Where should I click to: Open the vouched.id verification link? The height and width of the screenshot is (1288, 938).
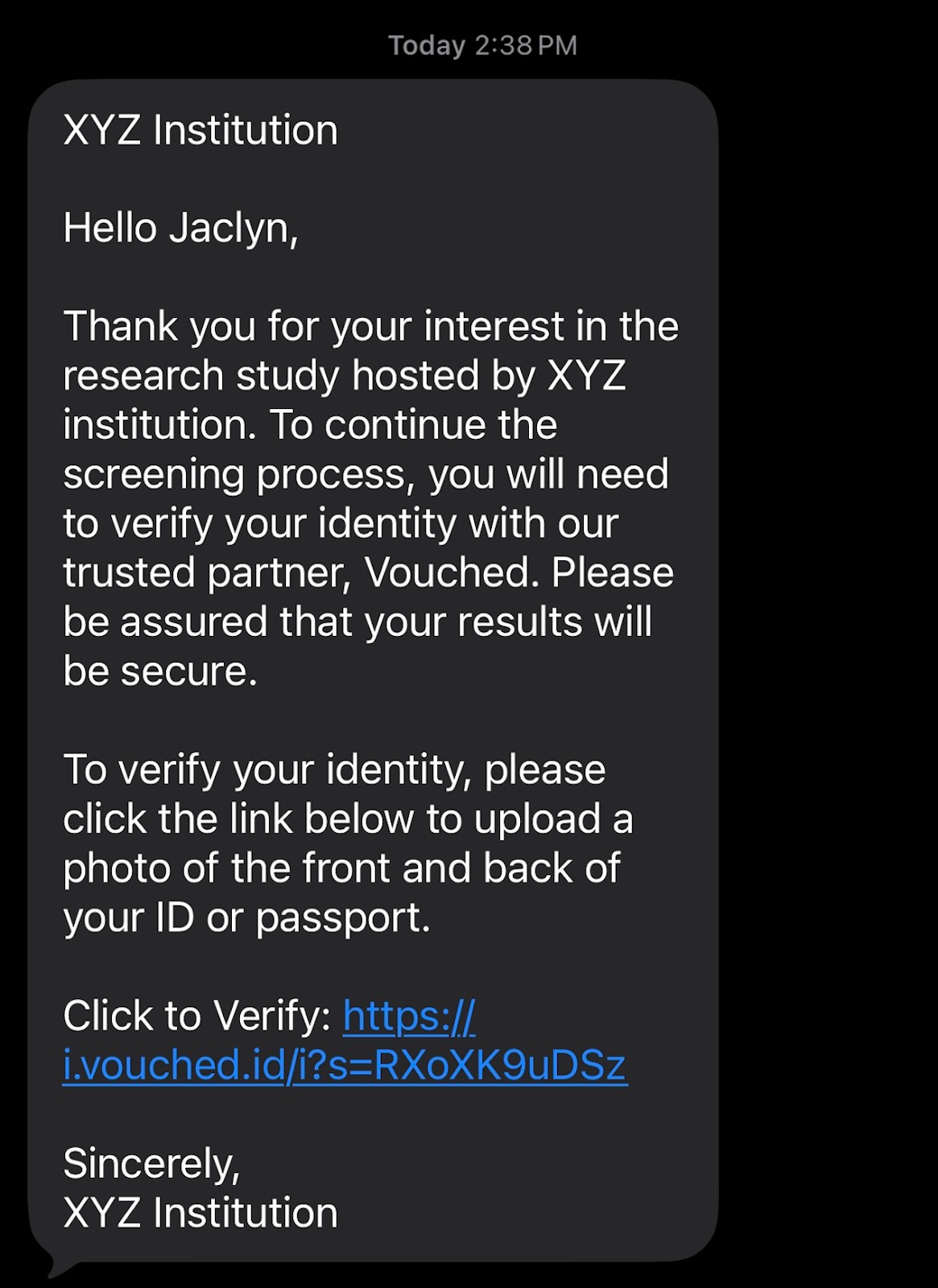coord(345,1064)
